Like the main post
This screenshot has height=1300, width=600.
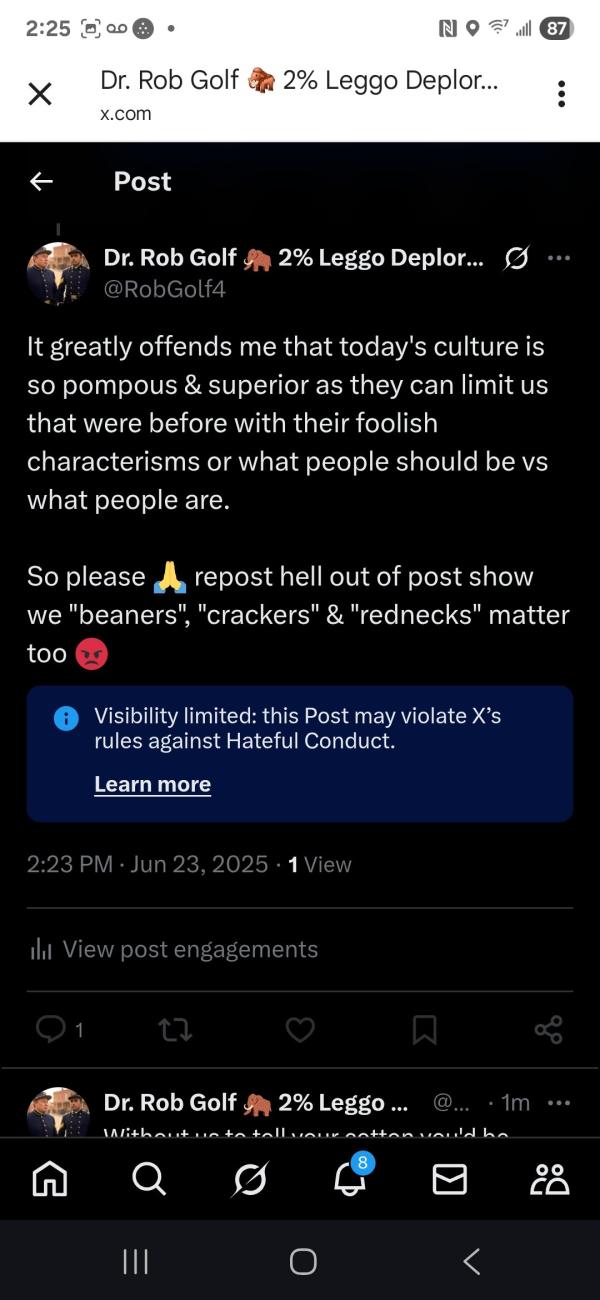[300, 1029]
